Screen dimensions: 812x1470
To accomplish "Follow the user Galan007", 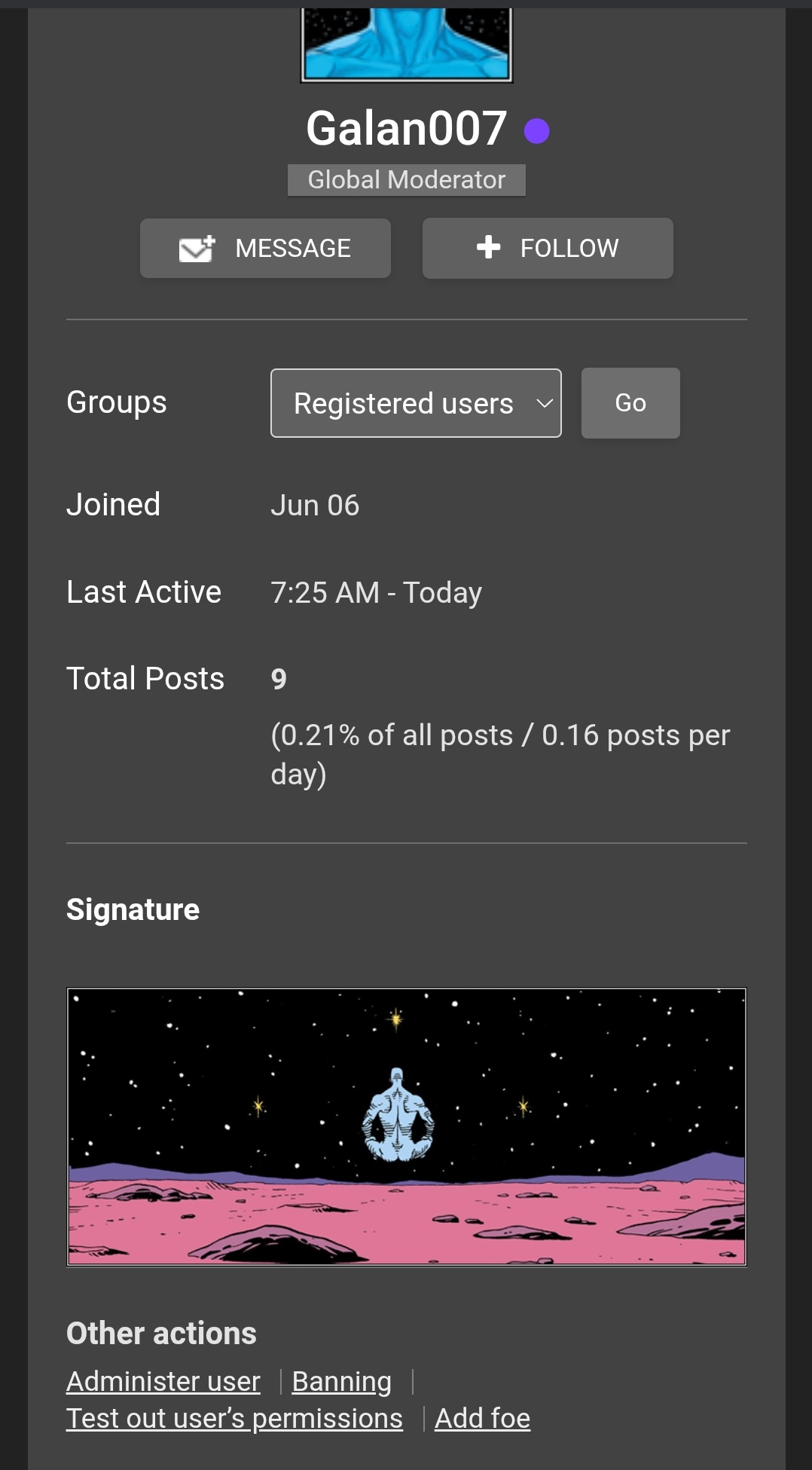I will (548, 249).
